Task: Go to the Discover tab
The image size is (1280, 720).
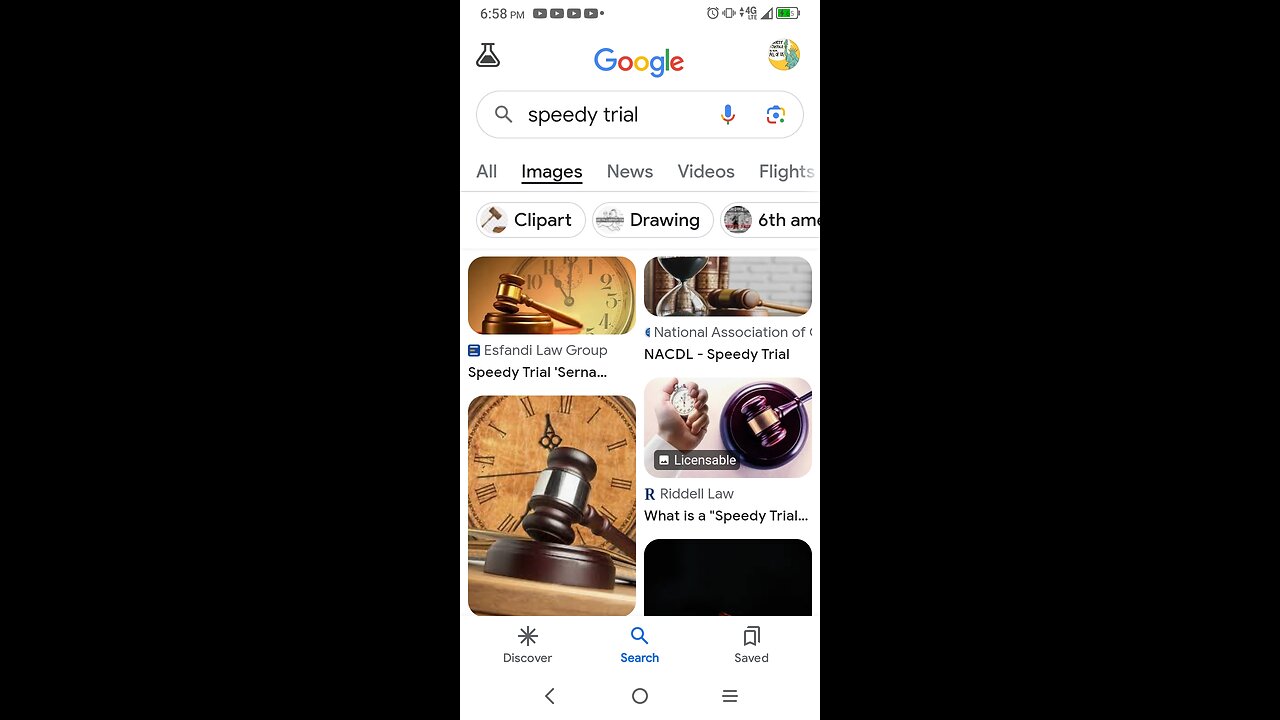Action: 528,645
